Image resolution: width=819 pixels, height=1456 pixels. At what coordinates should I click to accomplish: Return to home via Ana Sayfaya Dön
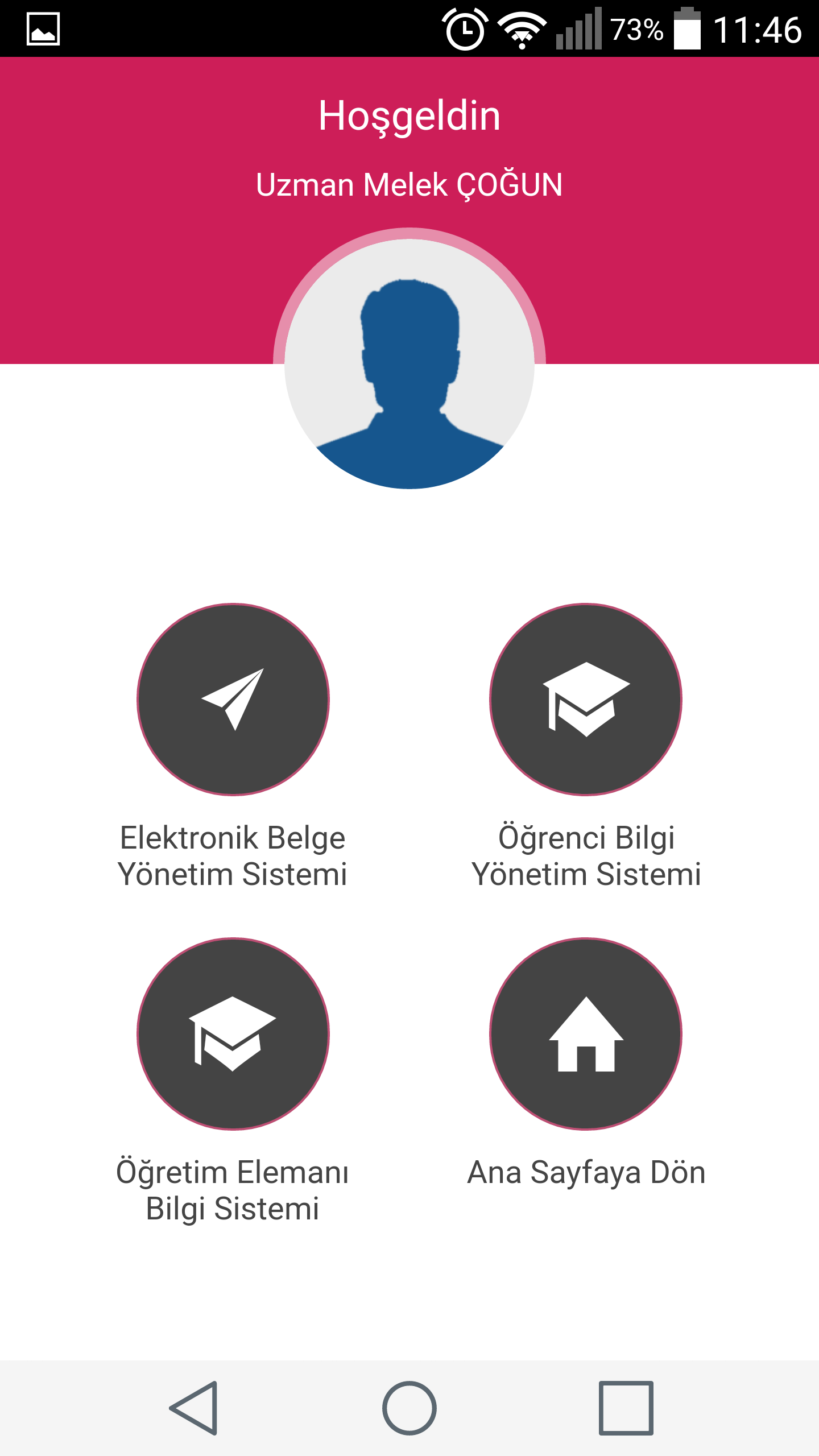(x=586, y=1033)
